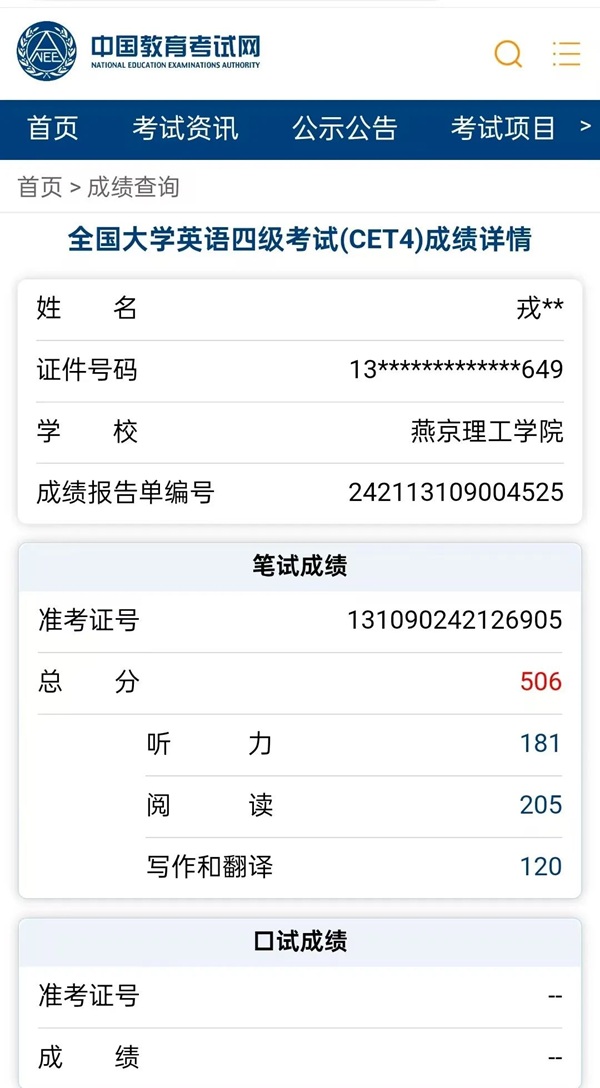This screenshot has width=600, height=1088.
Task: Go to the 首页 nav tab
Action: [x=53, y=129]
